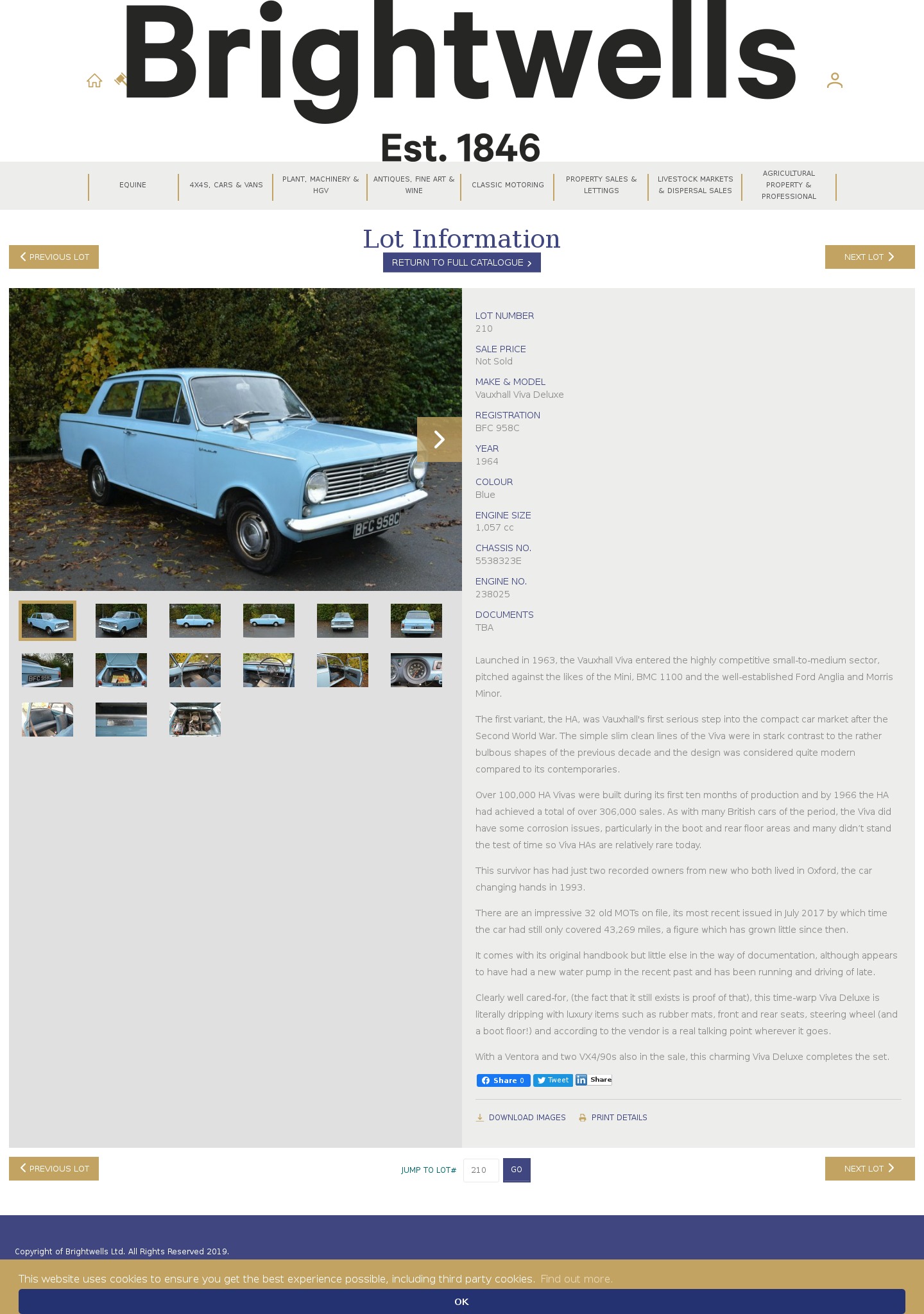924x1314 pixels.
Task: Tap GO to jump to lot
Action: click(517, 1170)
